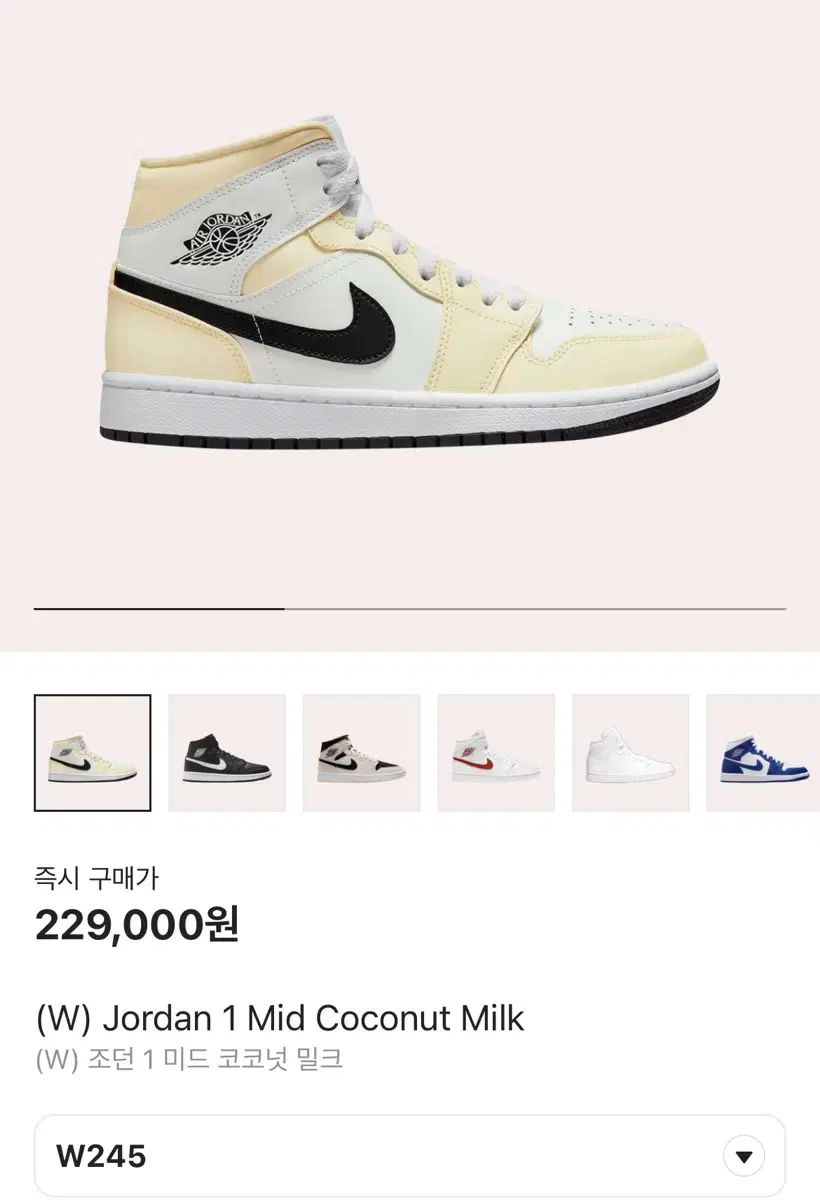Select the black and white colorway thumbnail
The image size is (820, 1200).
coord(227,752)
